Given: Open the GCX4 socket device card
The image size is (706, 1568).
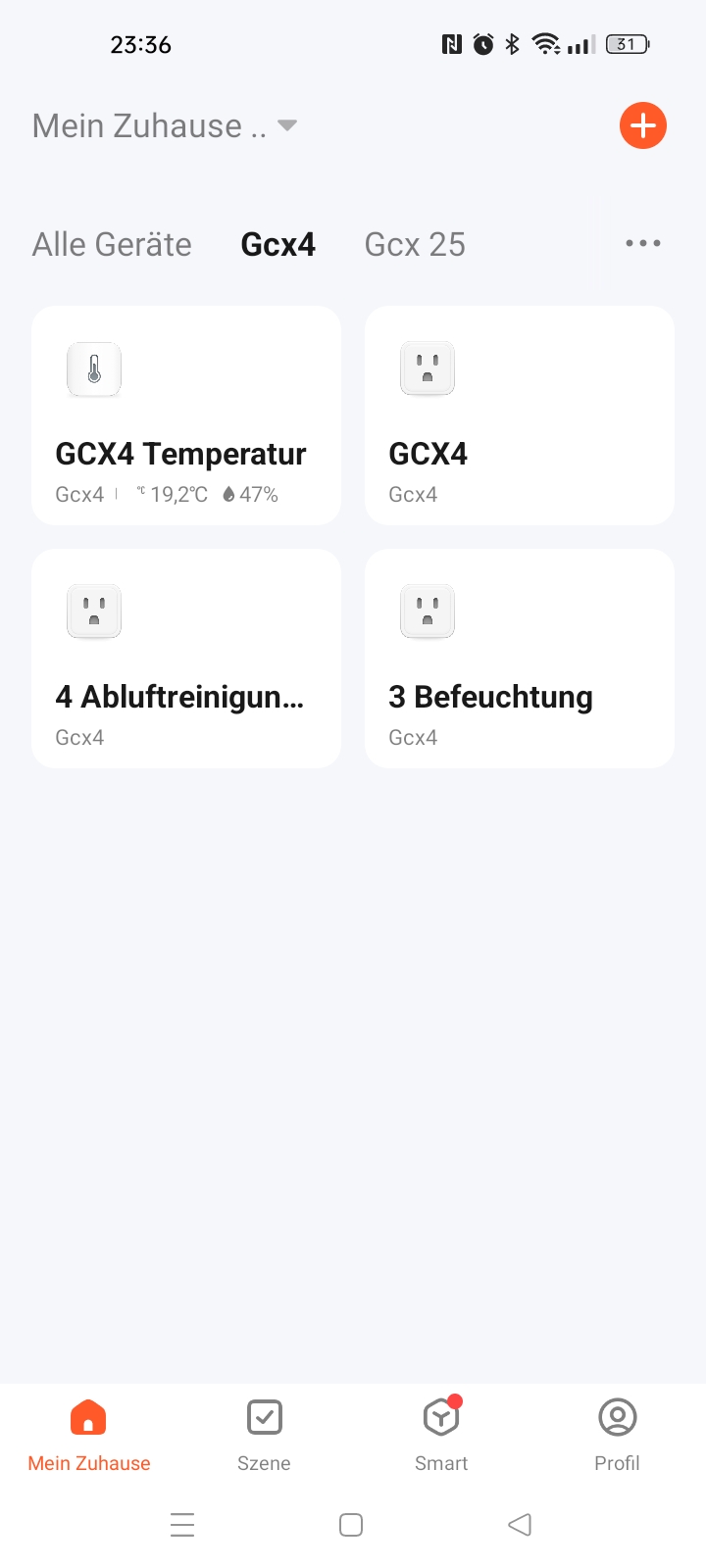Looking at the screenshot, I should [520, 416].
